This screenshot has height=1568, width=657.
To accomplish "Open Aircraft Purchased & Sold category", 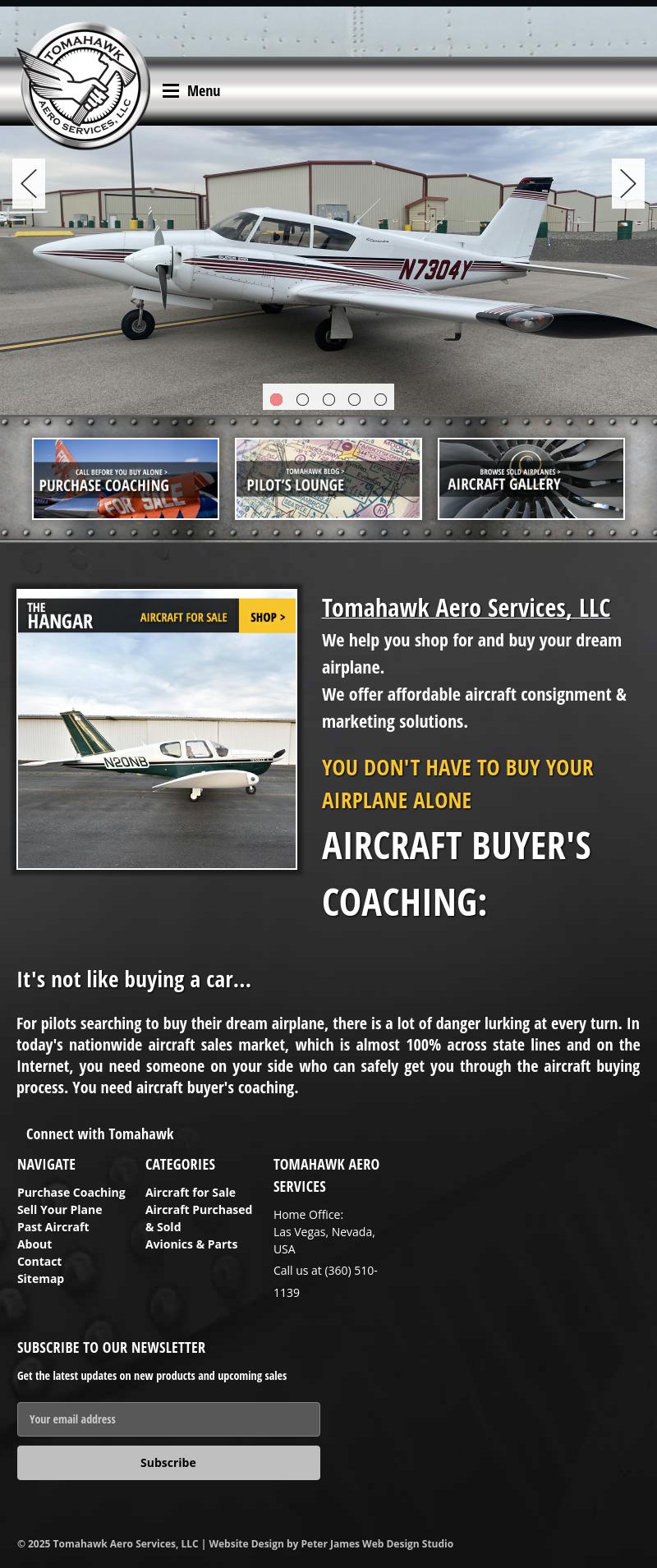I will pyautogui.click(x=198, y=1217).
